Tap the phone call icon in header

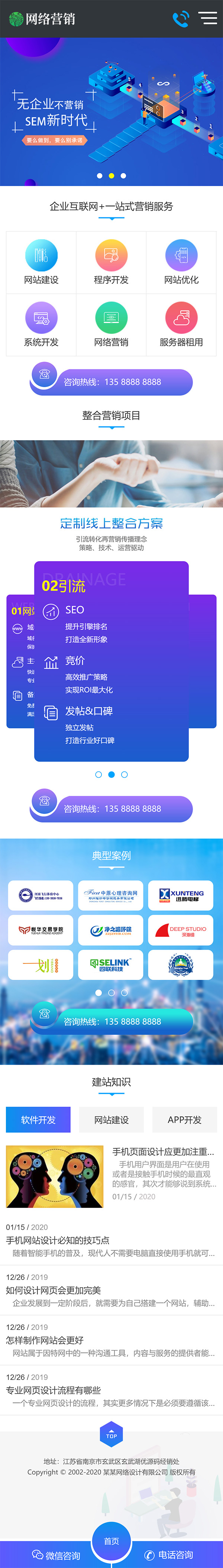pyautogui.click(x=180, y=19)
